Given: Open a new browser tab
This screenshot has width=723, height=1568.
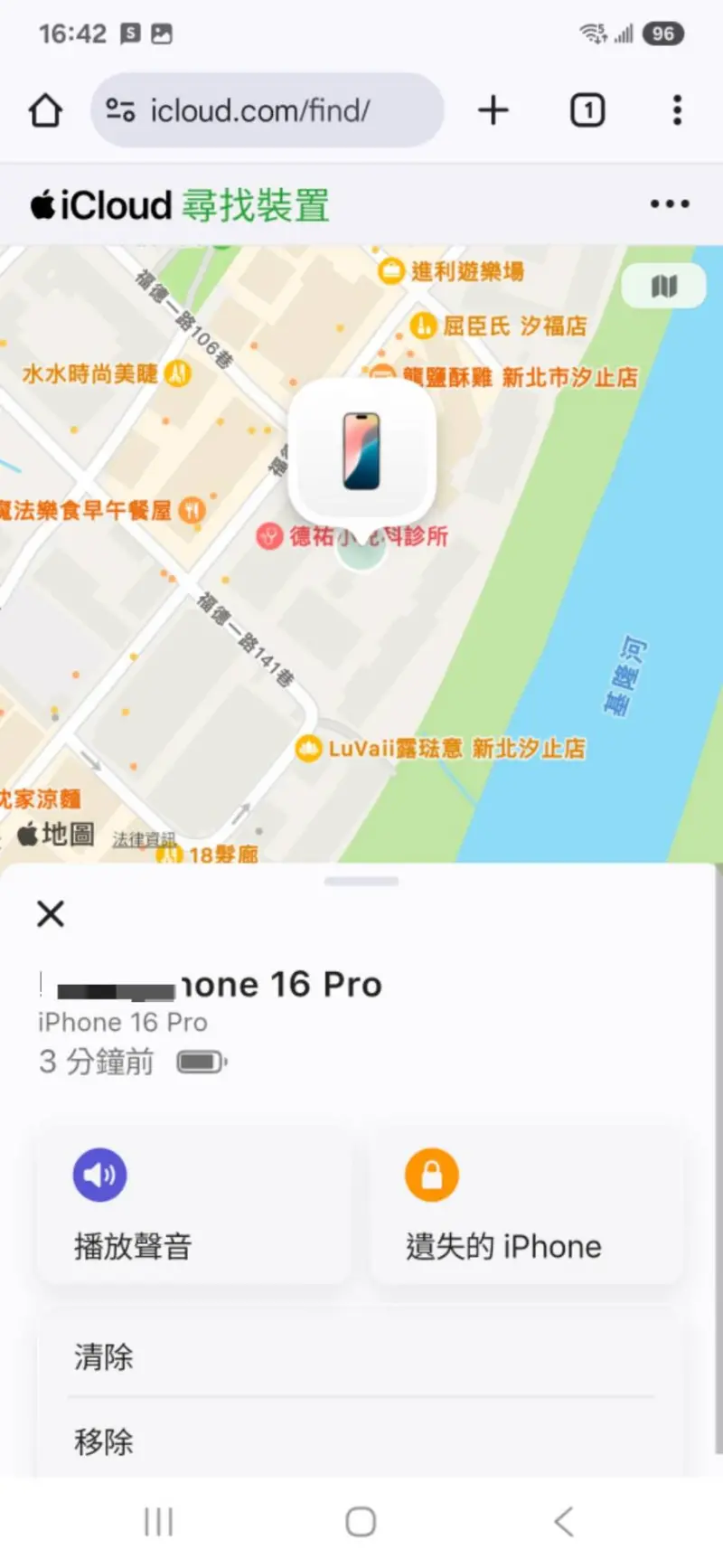Looking at the screenshot, I should coord(493,110).
